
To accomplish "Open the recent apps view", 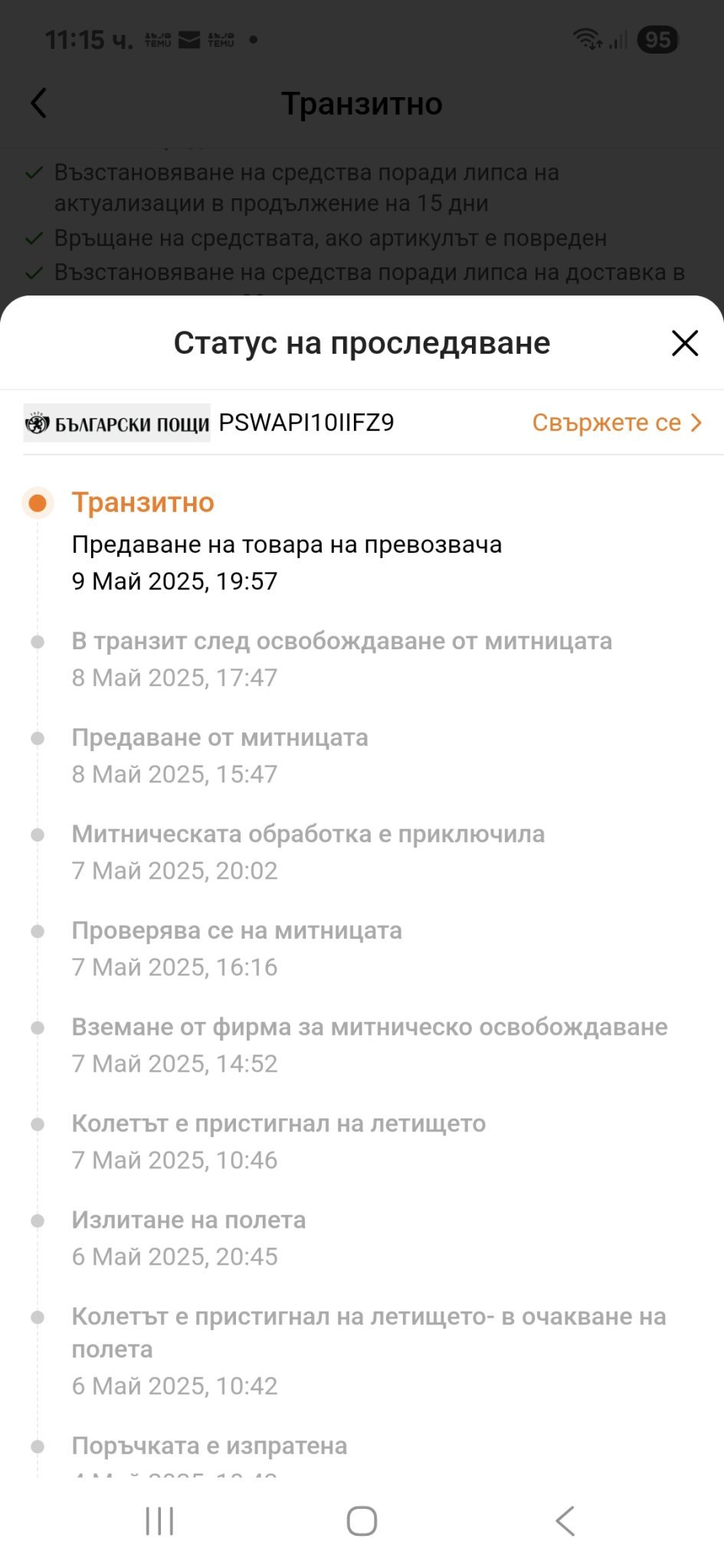I will point(159,1521).
